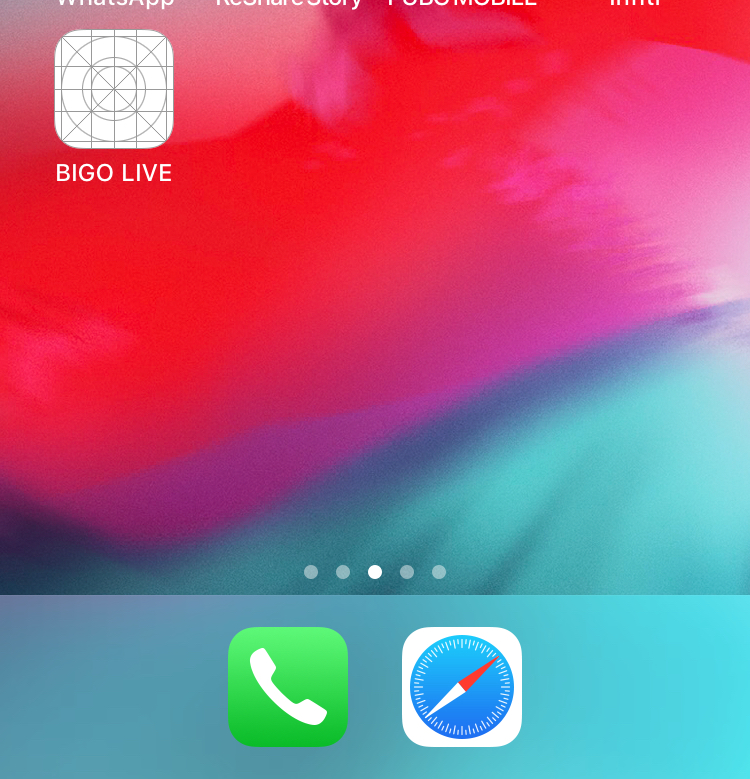Open the BIGO LIVE app
The width and height of the screenshot is (750, 779).
[114, 89]
